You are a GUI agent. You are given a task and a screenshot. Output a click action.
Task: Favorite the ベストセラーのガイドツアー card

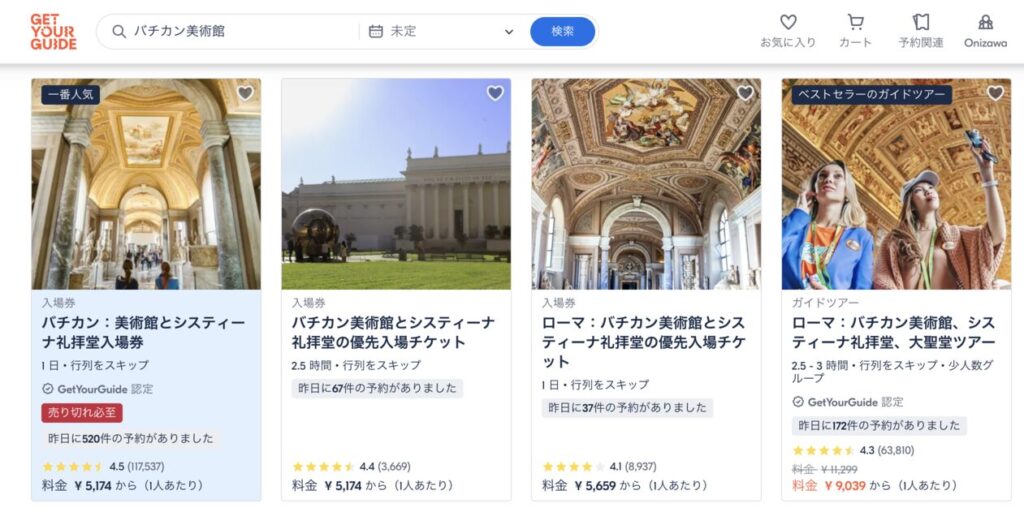995,93
